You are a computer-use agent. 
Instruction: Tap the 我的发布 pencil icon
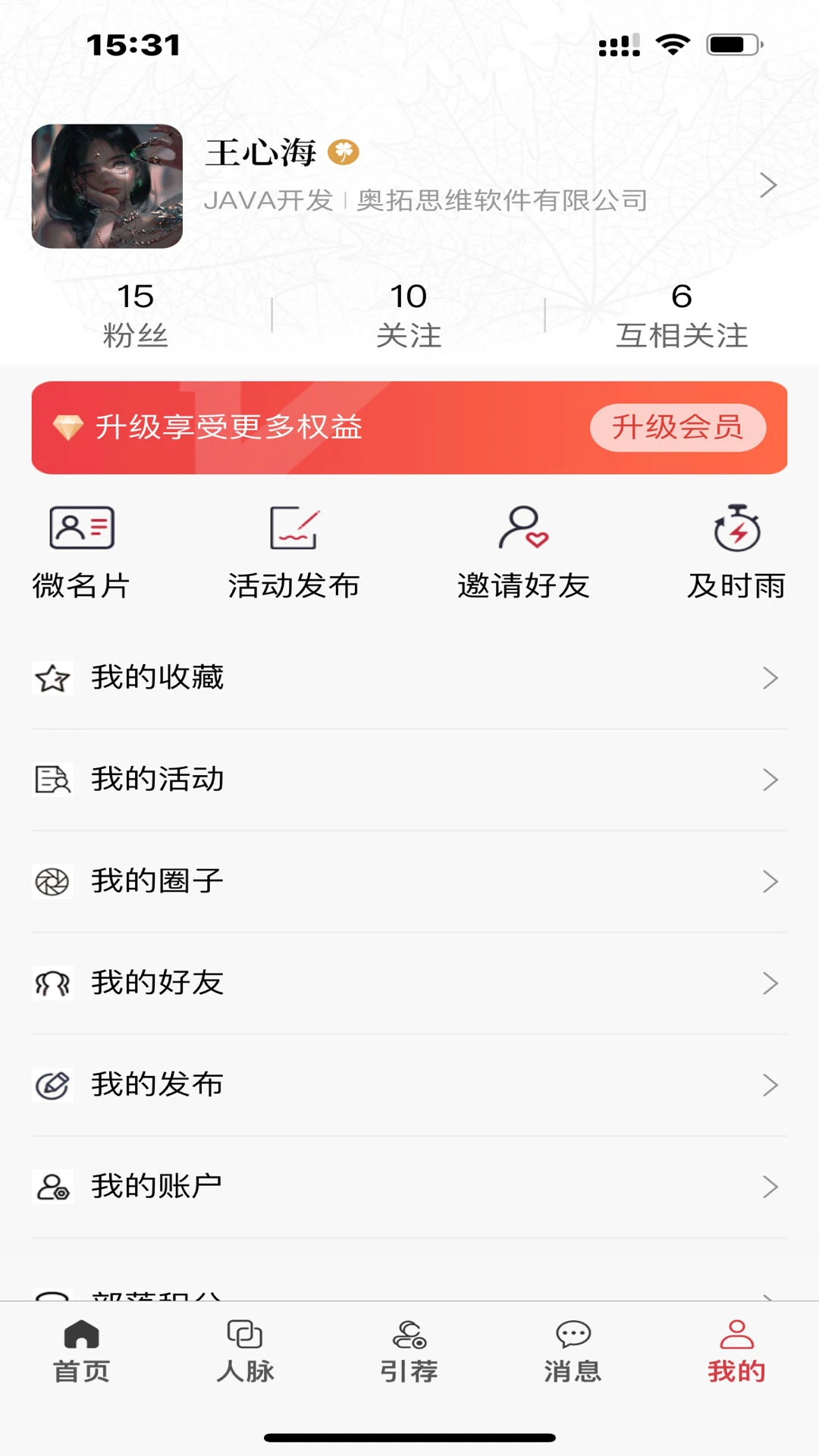51,1085
